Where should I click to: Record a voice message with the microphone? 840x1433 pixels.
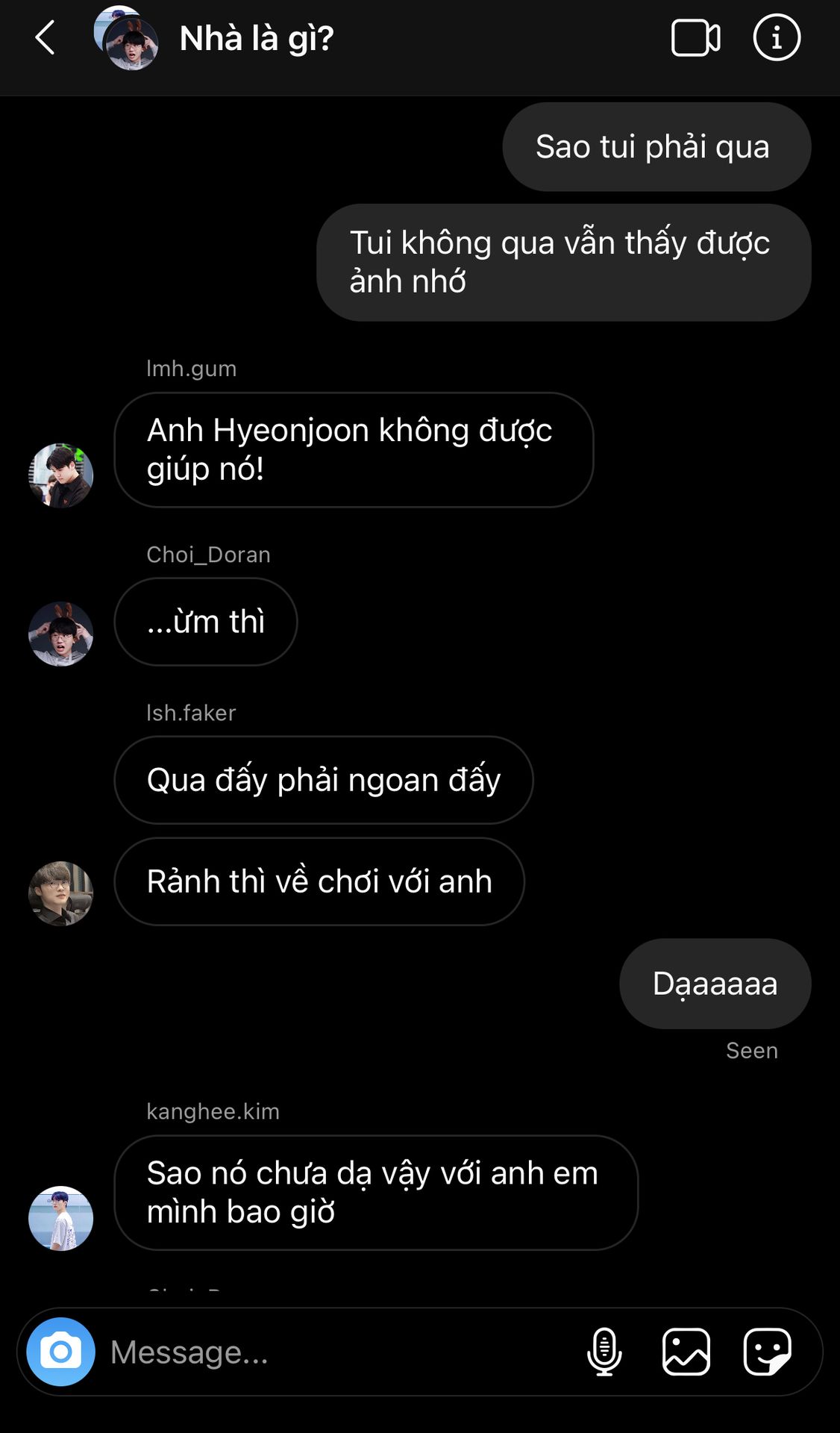click(604, 1352)
